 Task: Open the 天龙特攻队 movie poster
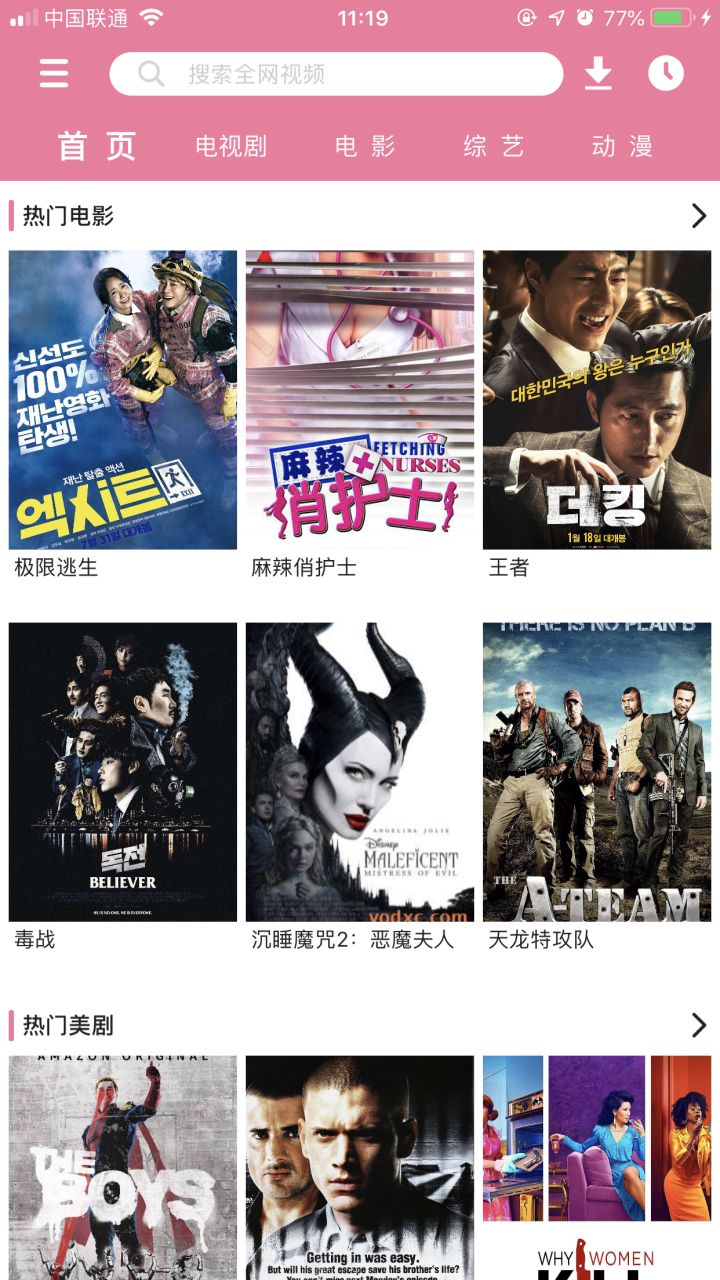tap(595, 770)
